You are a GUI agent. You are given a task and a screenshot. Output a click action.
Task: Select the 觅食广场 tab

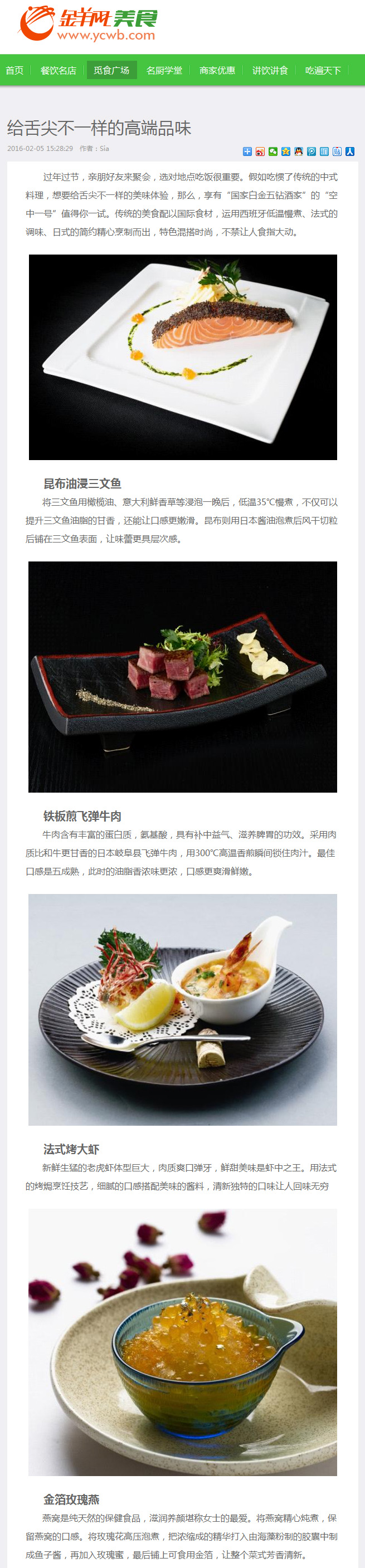(111, 71)
